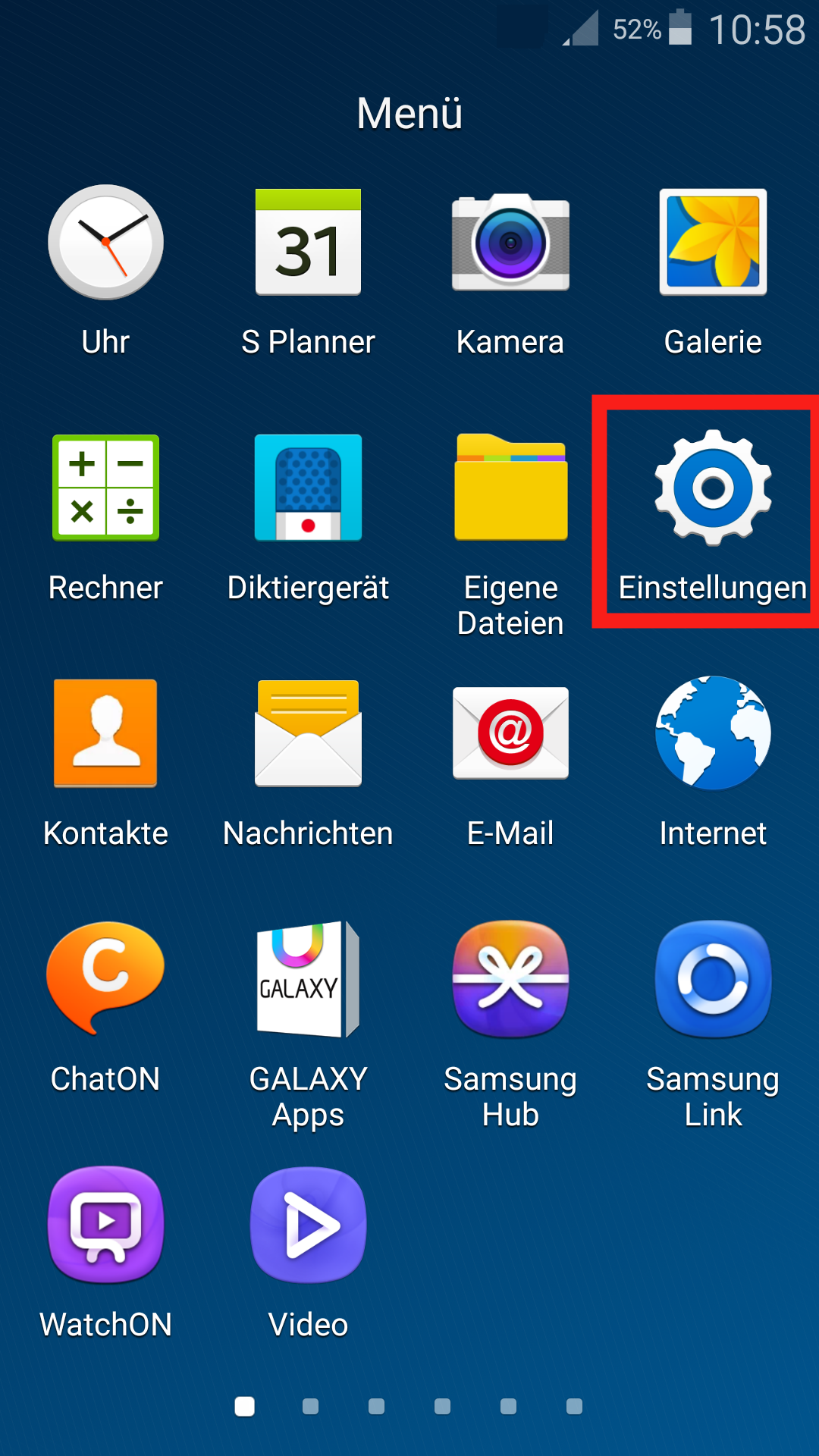Viewport: 819px width, 1456px height.
Task: Open the Kontakte app
Action: 105,733
